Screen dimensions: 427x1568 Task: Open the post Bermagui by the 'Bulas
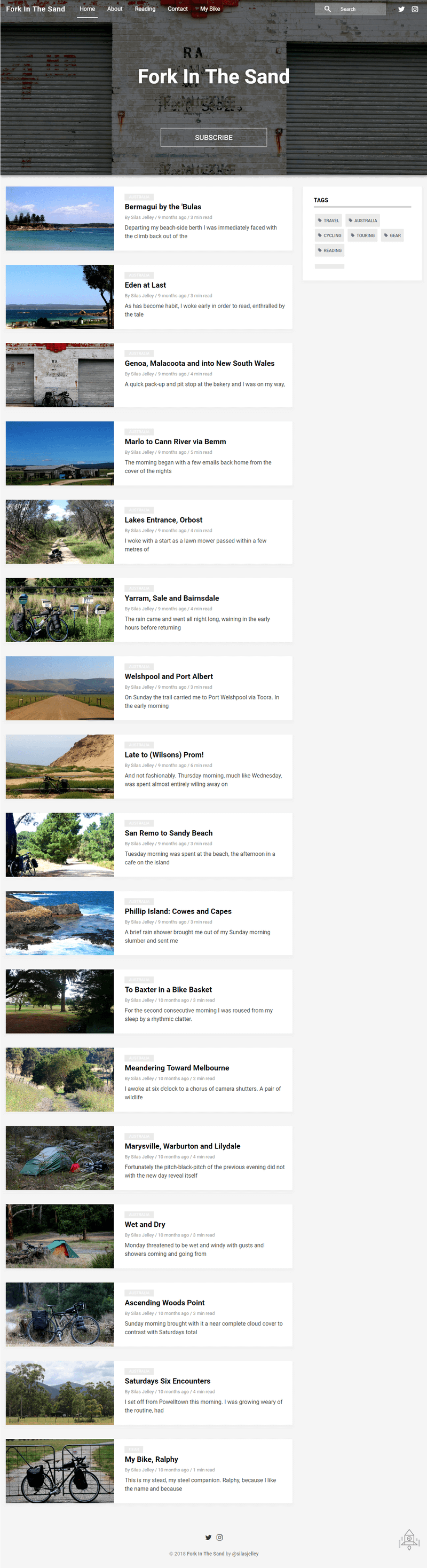163,207
